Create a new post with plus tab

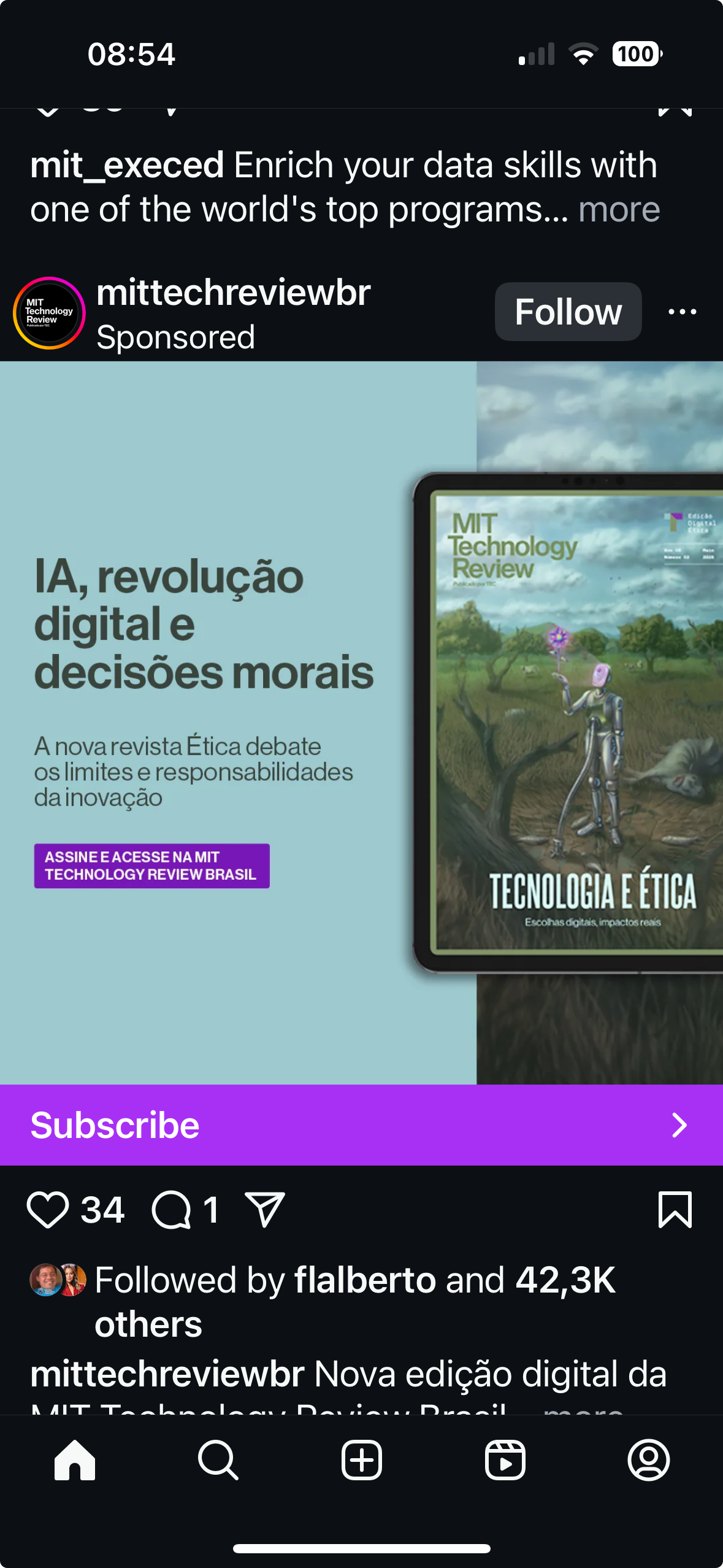[x=361, y=1461]
